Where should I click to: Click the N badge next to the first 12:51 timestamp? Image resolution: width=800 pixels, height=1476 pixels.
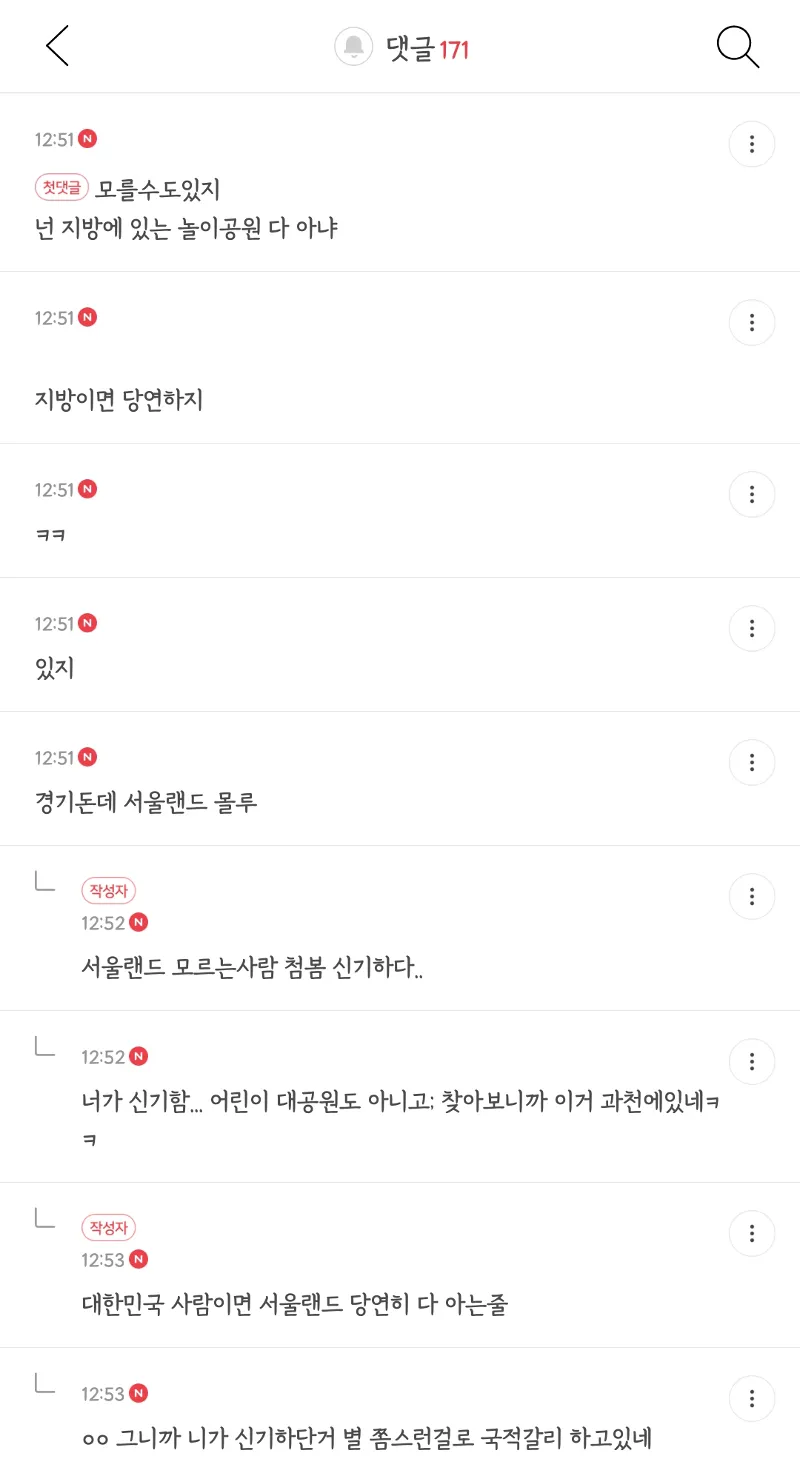[86, 139]
